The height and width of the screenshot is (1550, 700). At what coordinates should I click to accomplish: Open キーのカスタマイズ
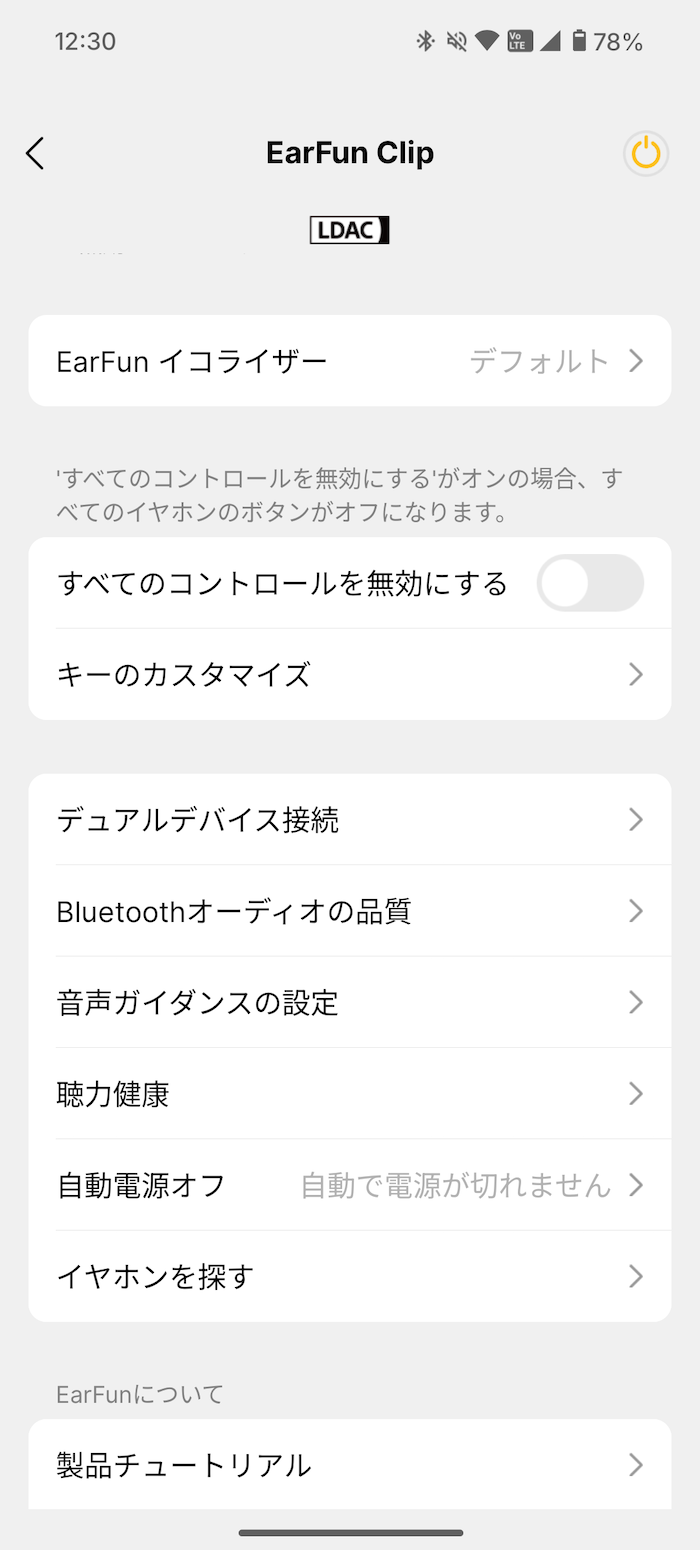350,675
